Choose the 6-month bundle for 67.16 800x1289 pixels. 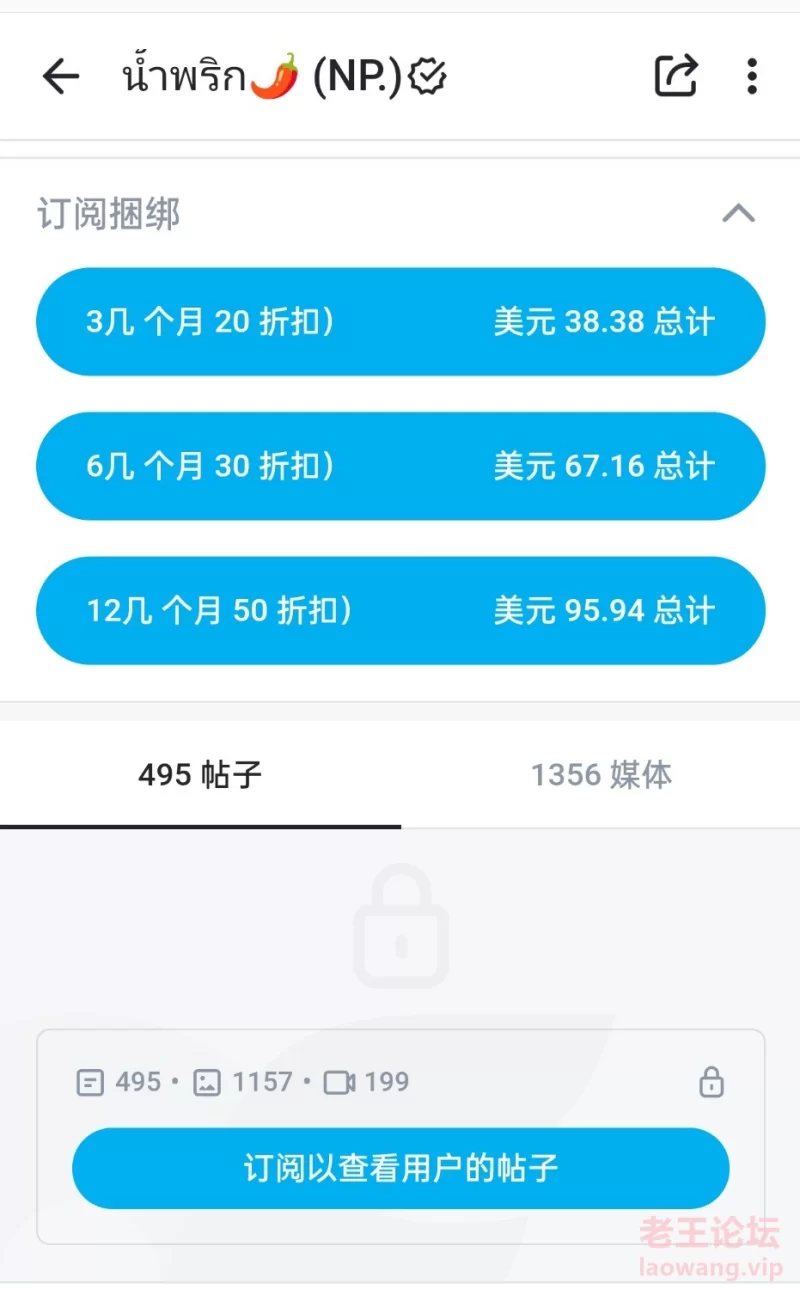[x=401, y=466]
